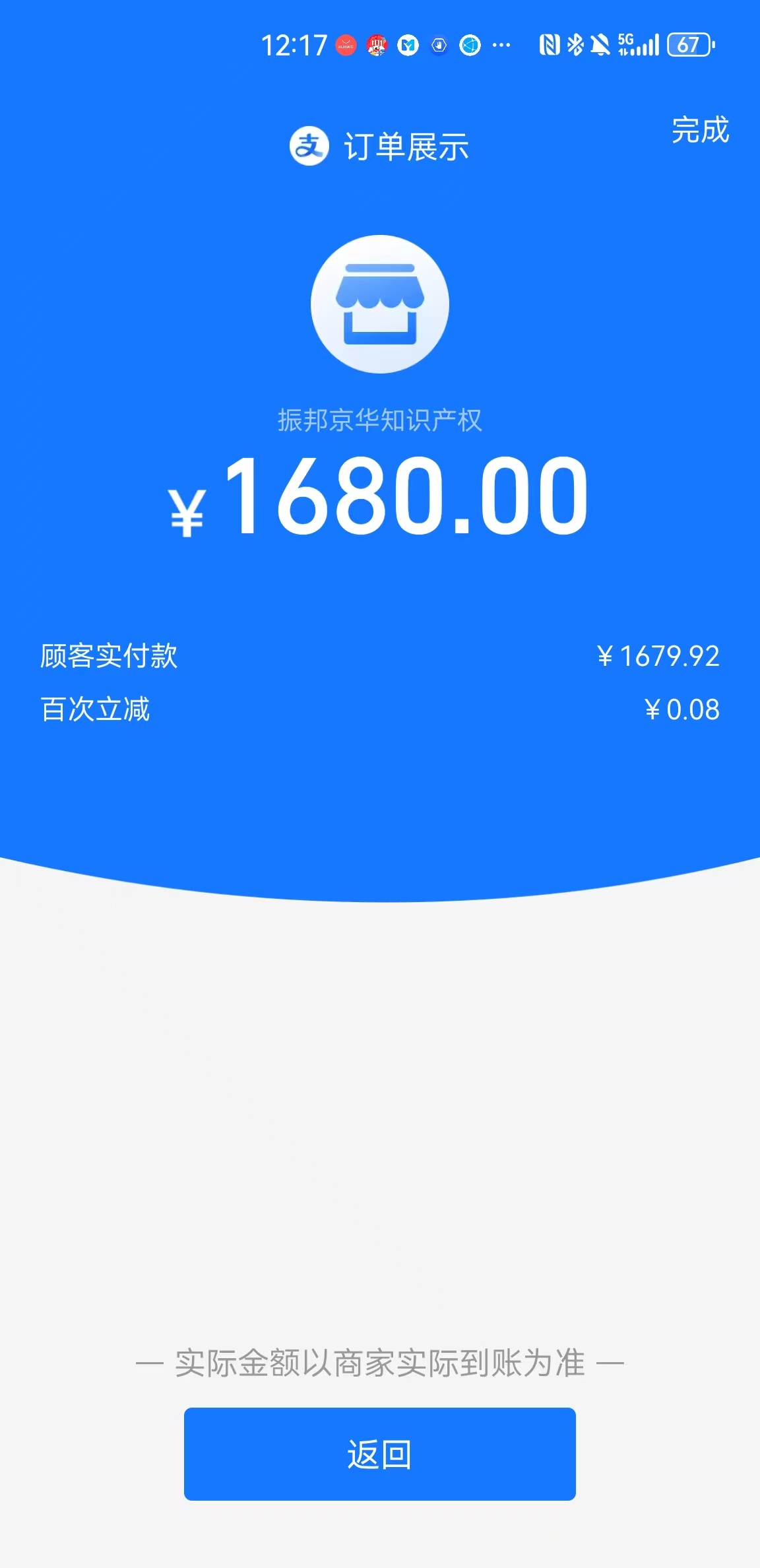Tap the 返回 button
The image size is (760, 1568).
[379, 1454]
